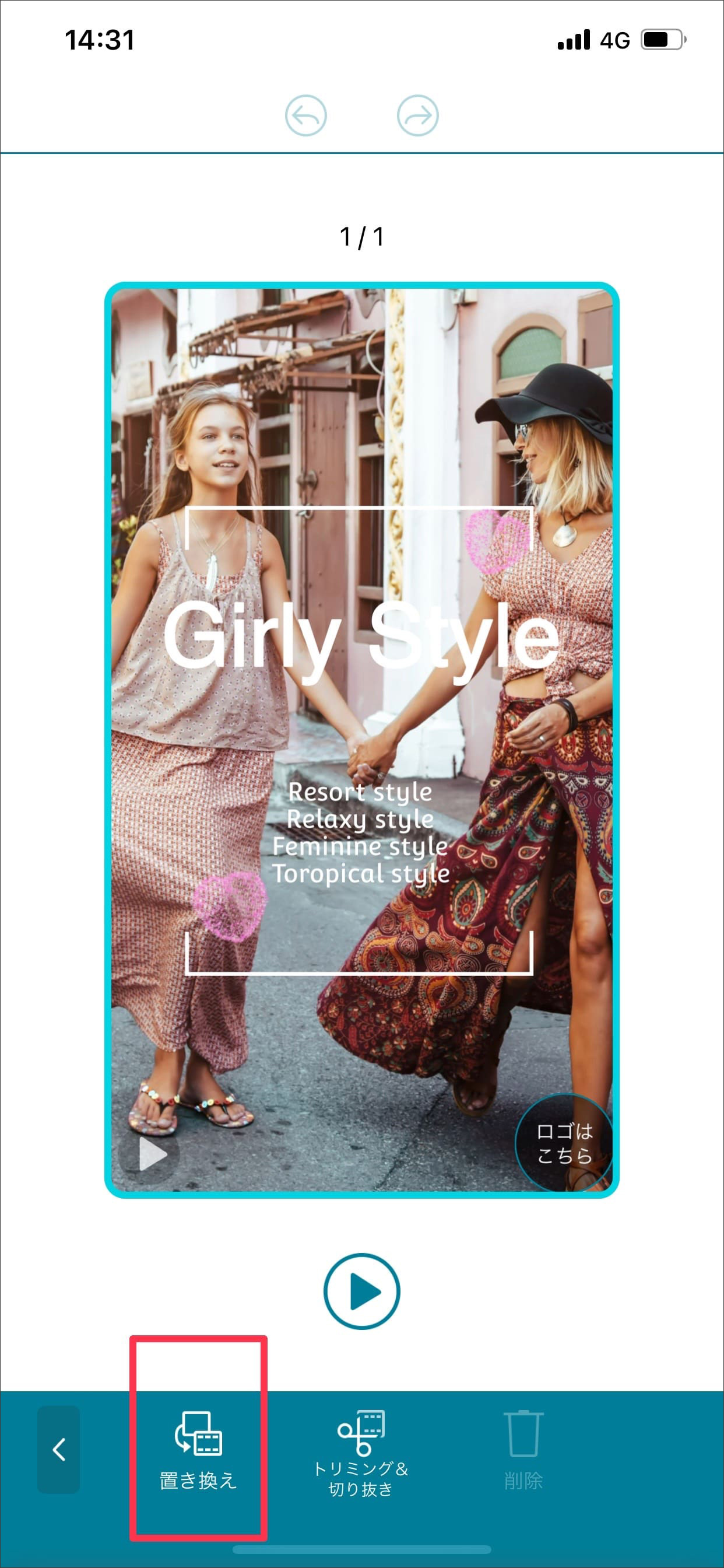724x1568 pixels.
Task: Open the ロゴはこちら logo badge
Action: (x=563, y=1143)
